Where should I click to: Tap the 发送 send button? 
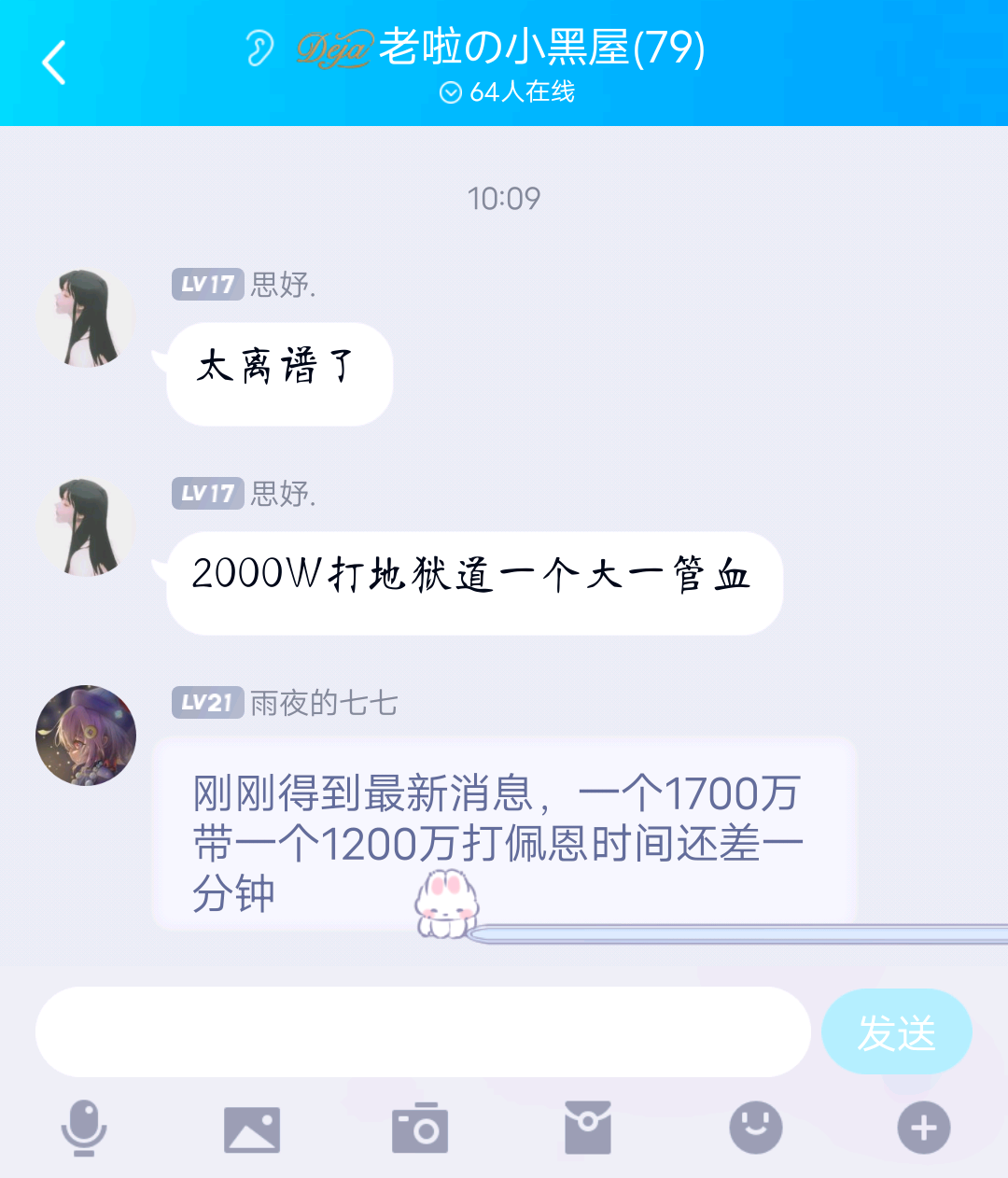pyautogui.click(x=896, y=1031)
